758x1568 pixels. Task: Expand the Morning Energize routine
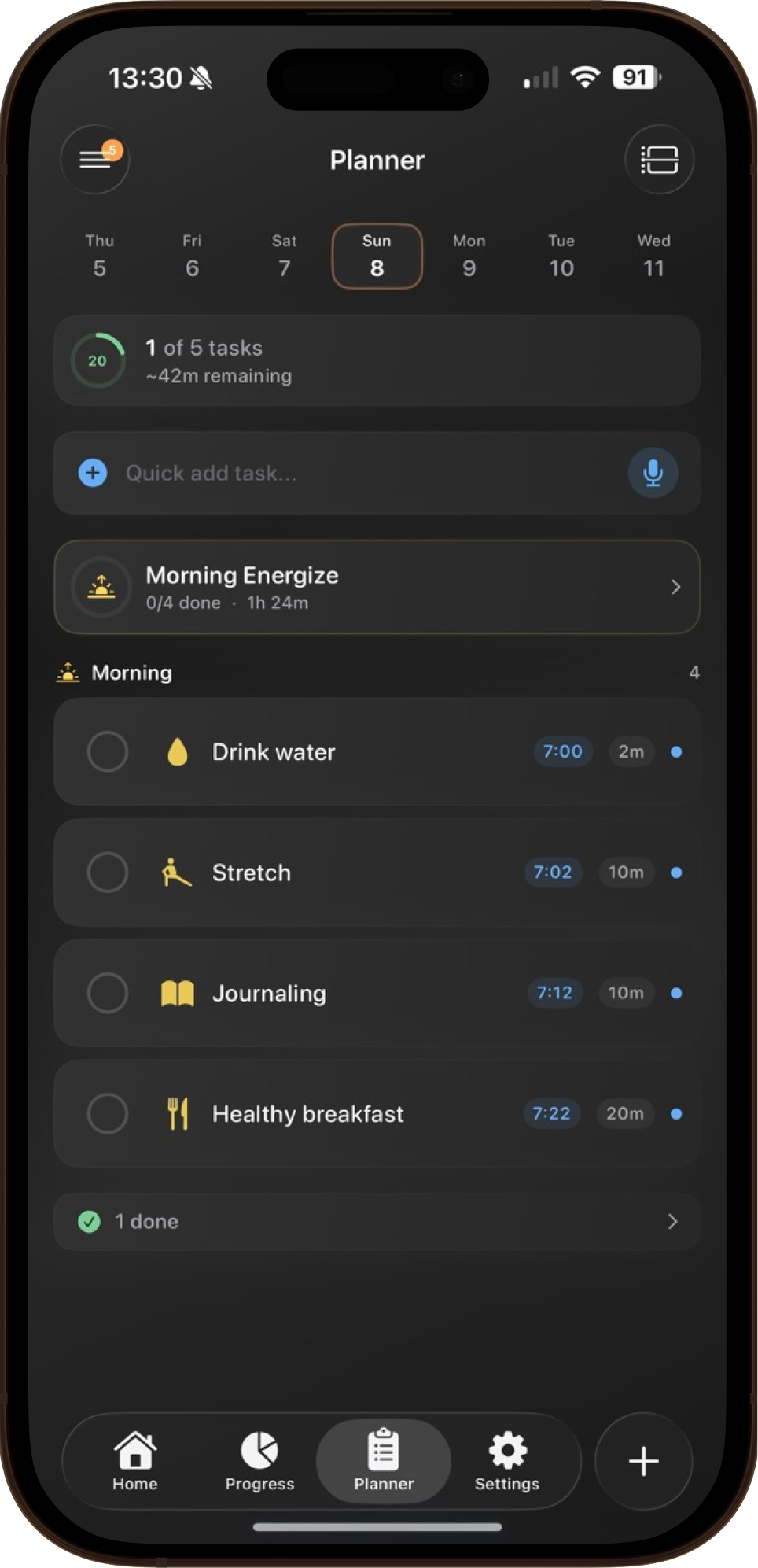pyautogui.click(x=676, y=587)
